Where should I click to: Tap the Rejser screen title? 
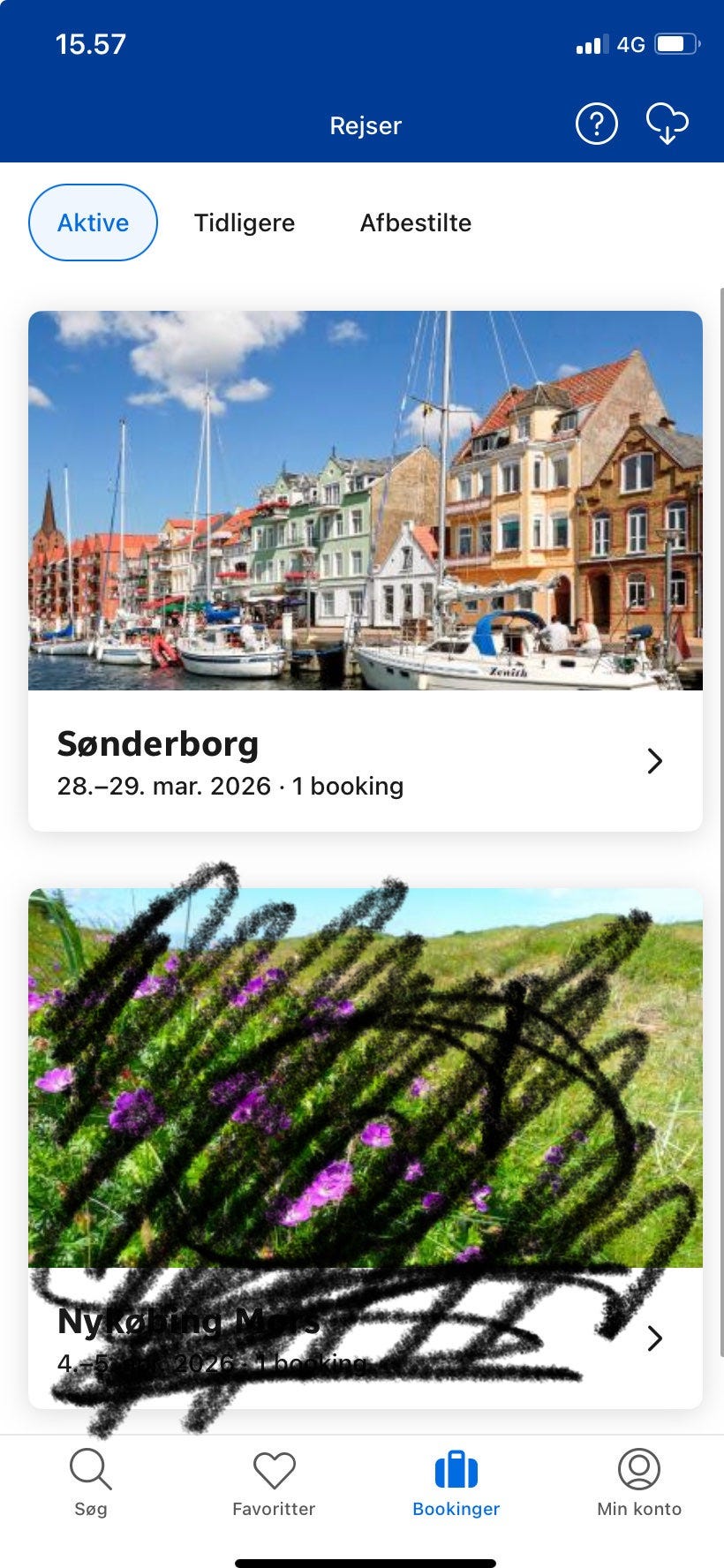(x=366, y=125)
